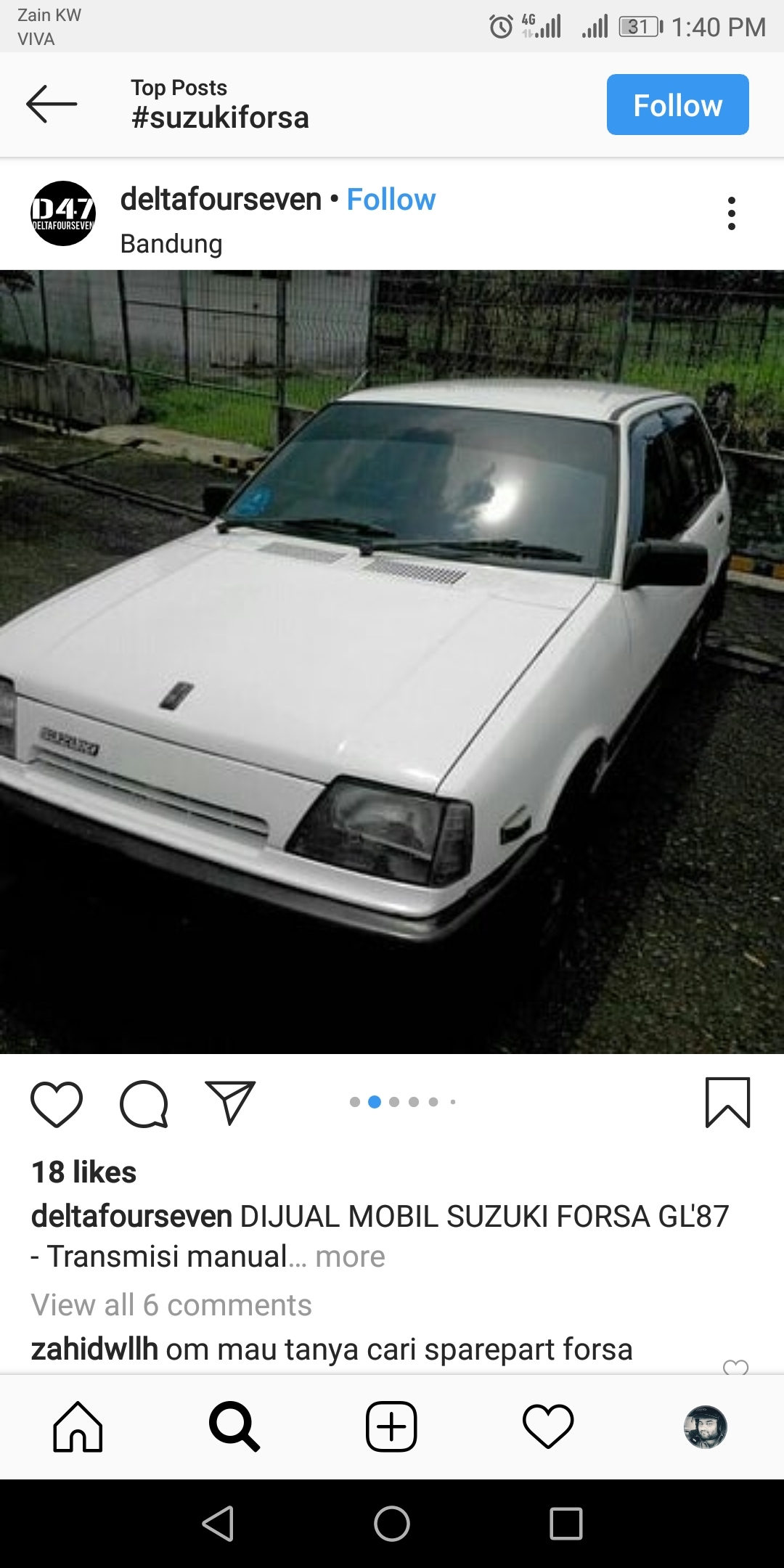
Task: Follow the deltafourseven account
Action: click(x=391, y=200)
